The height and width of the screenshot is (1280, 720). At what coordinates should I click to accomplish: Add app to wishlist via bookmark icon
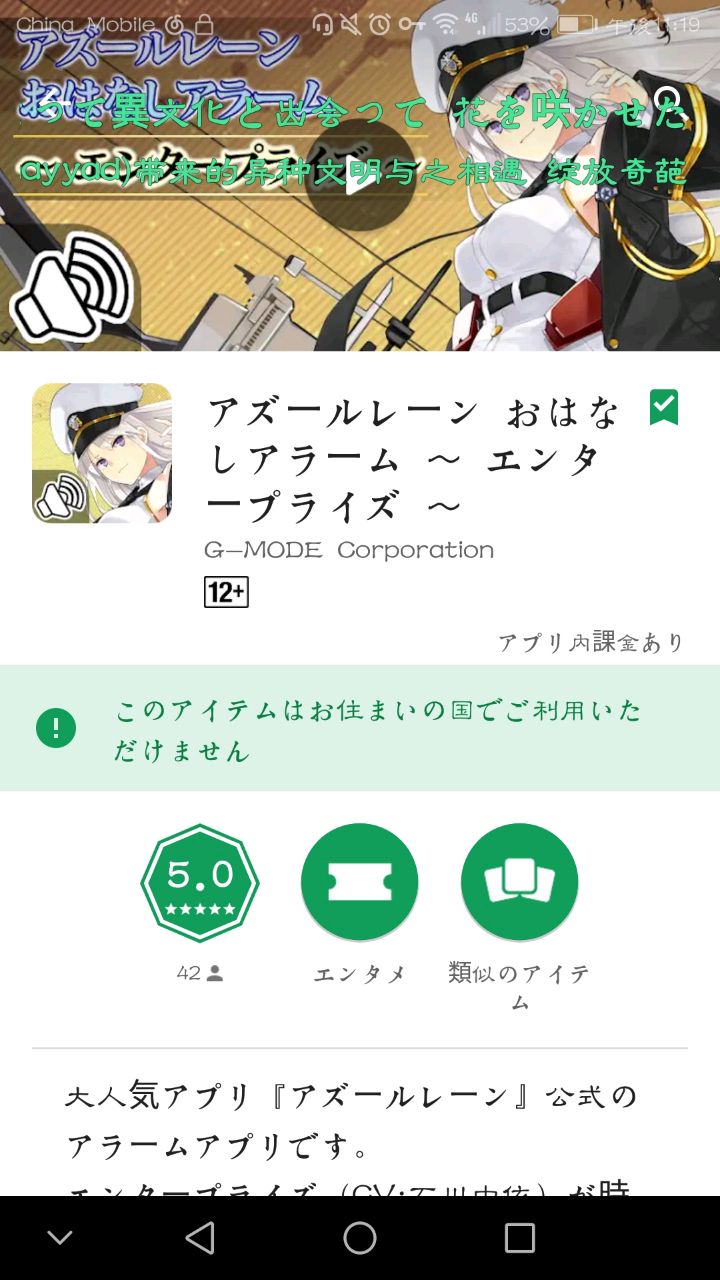point(664,407)
